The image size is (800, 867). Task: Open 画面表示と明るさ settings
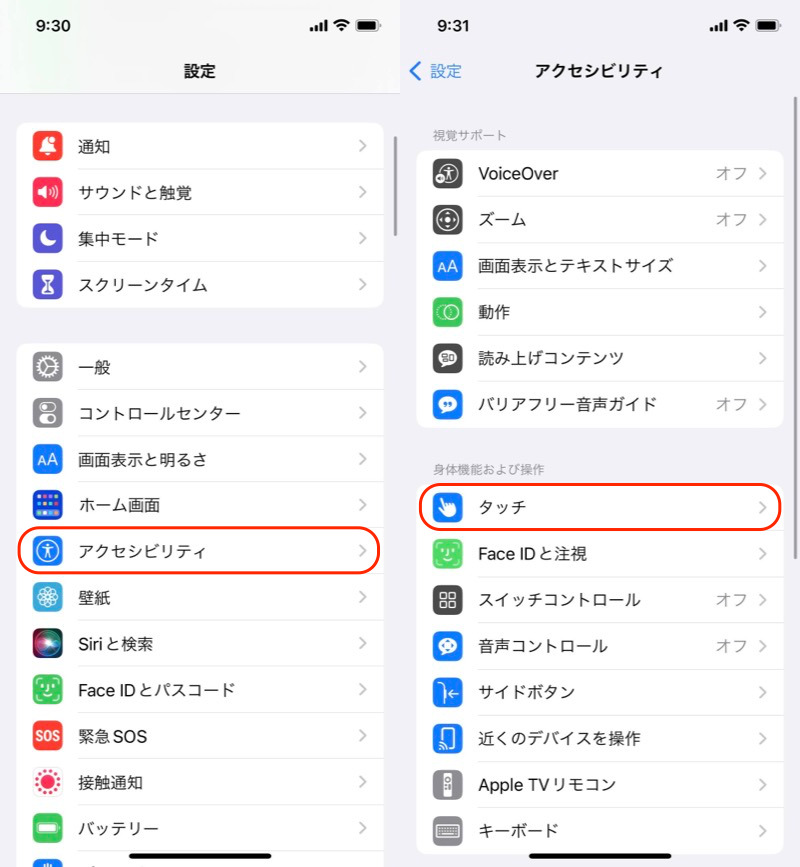pyautogui.click(x=200, y=459)
